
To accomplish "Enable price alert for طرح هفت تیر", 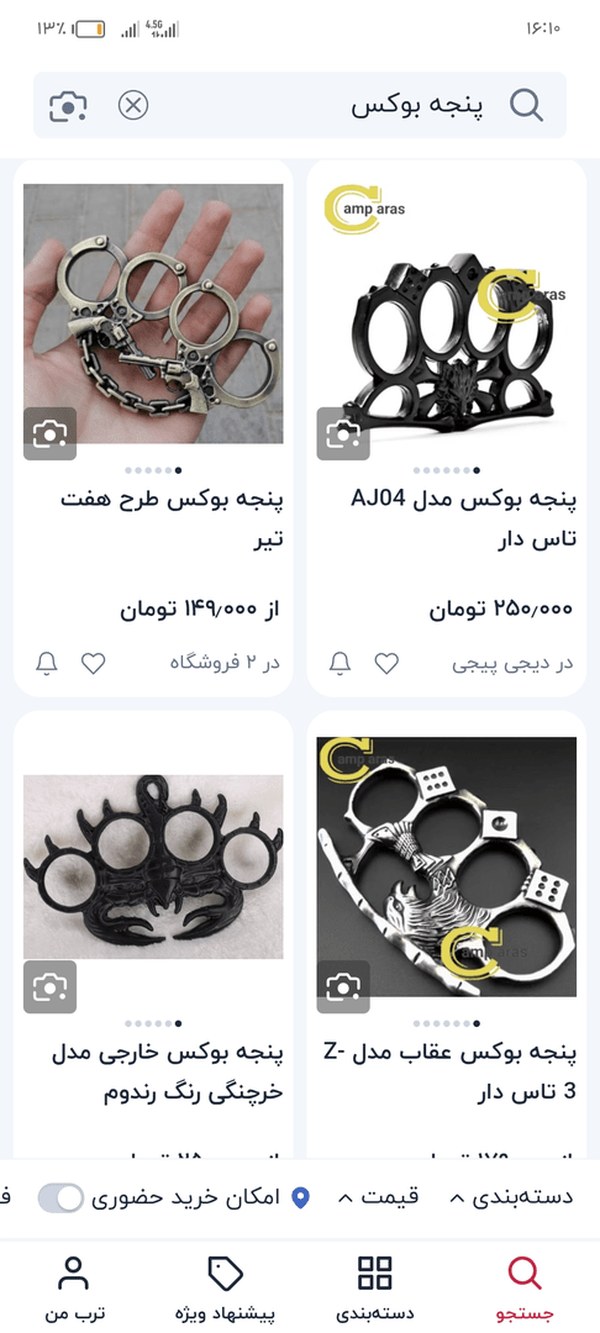I will (x=47, y=662).
